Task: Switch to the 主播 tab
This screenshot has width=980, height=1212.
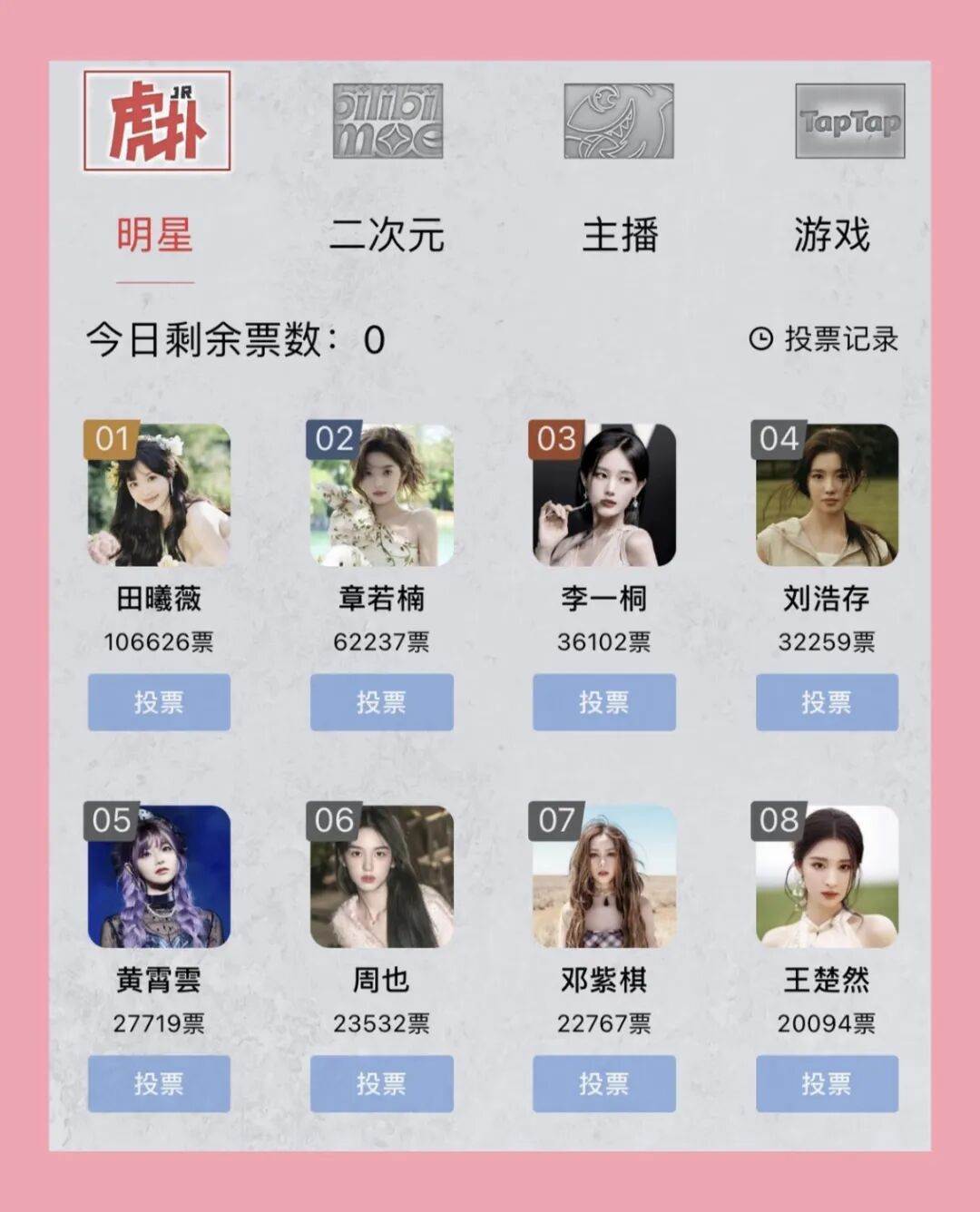Action: (x=619, y=234)
